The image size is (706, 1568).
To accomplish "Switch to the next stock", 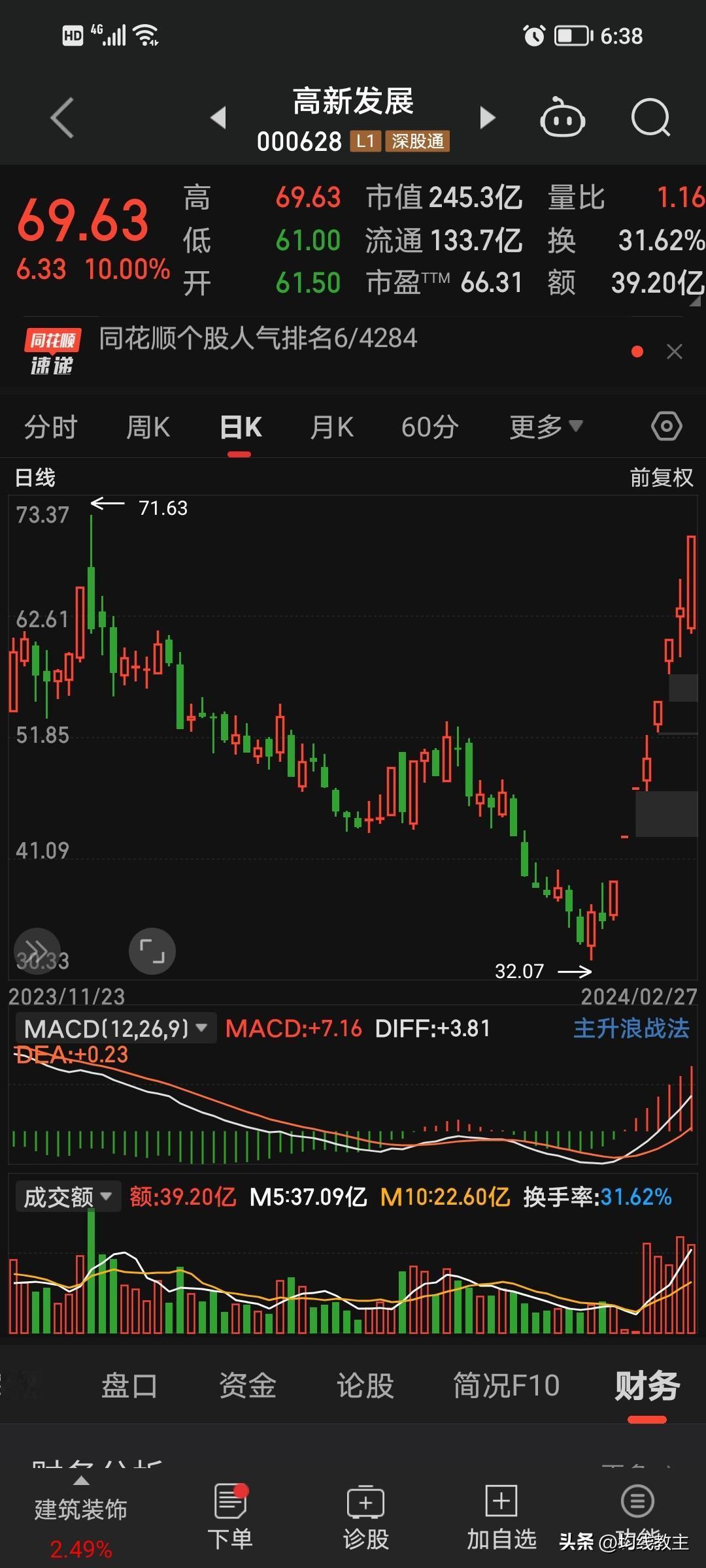I will (488, 118).
